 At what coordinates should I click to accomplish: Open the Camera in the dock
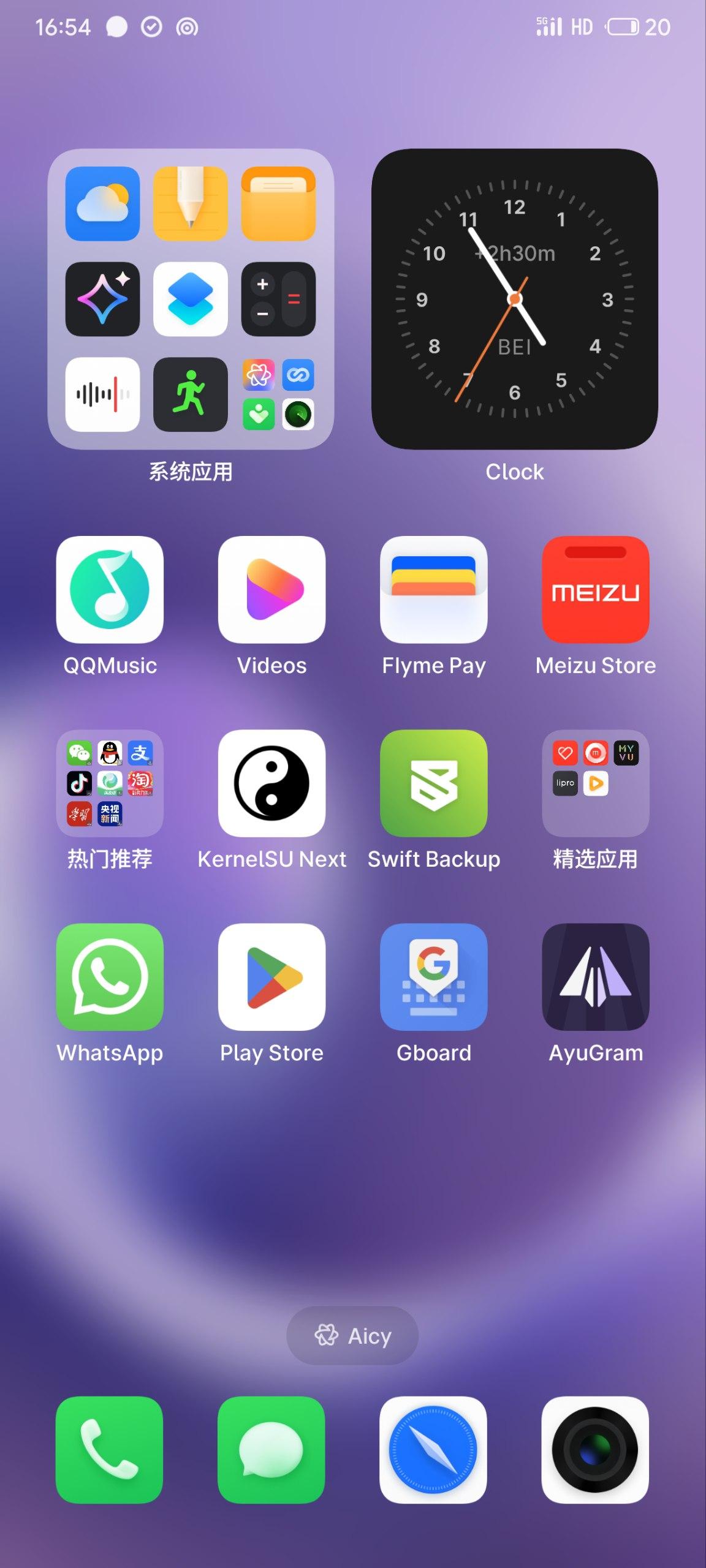(595, 1449)
